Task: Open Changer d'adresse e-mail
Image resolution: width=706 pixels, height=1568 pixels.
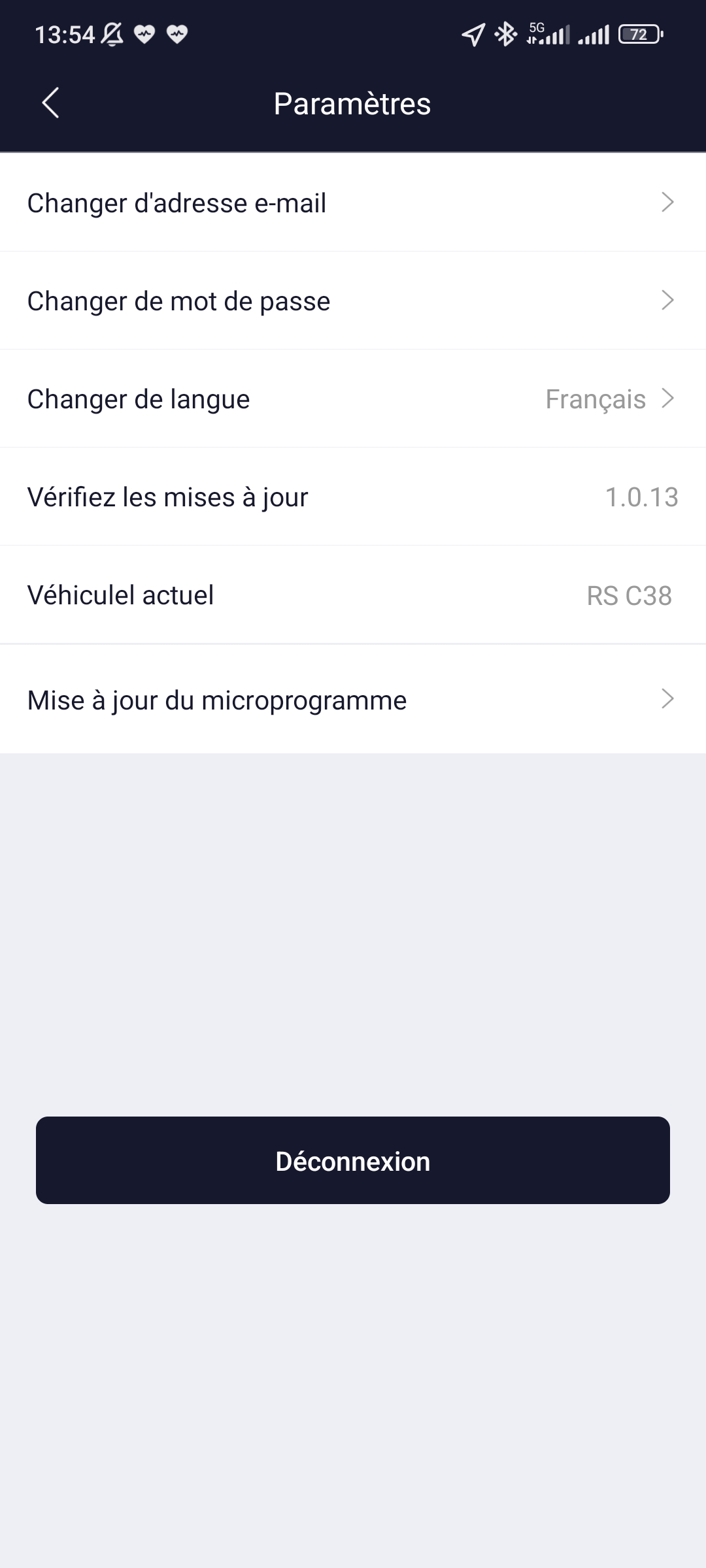Action: coord(353,203)
